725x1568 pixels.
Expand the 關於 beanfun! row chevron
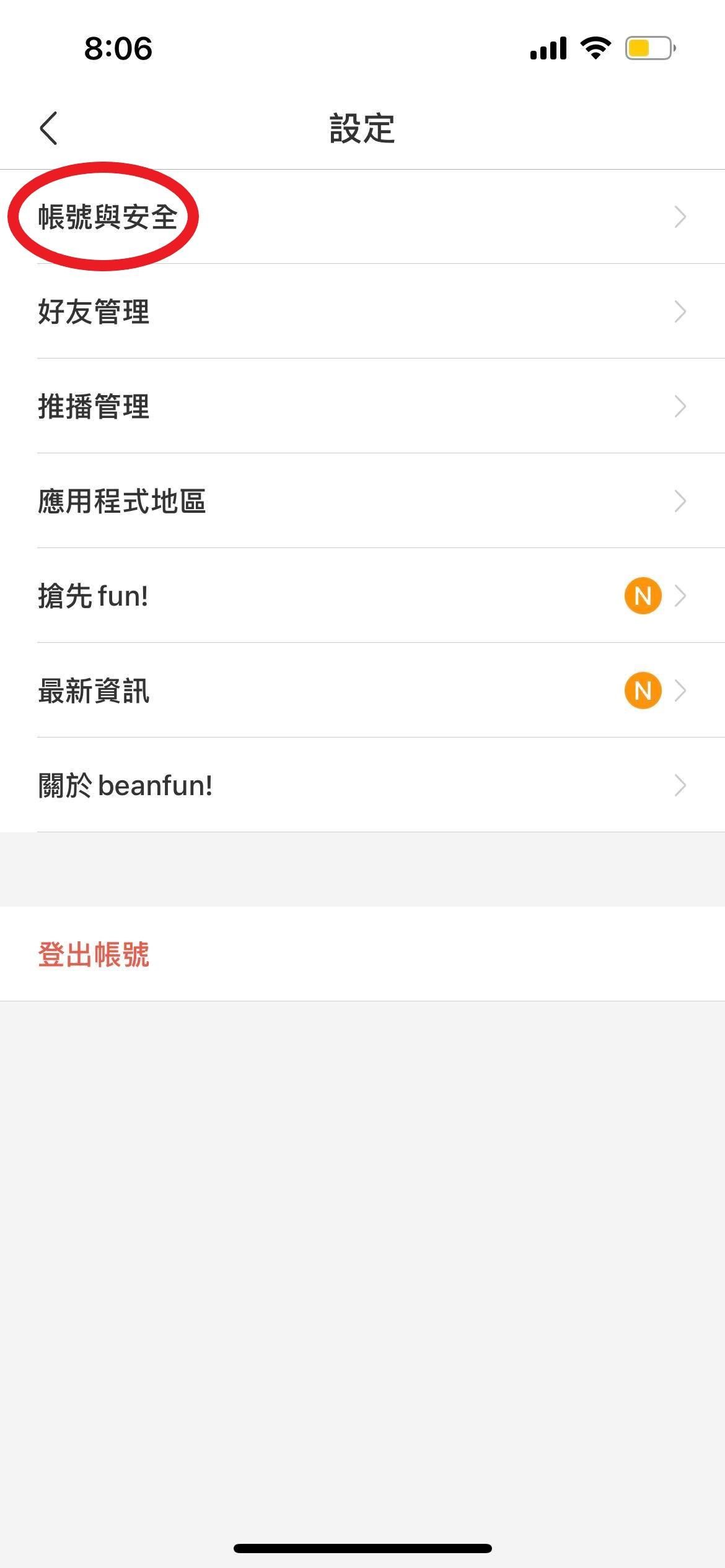(x=682, y=785)
